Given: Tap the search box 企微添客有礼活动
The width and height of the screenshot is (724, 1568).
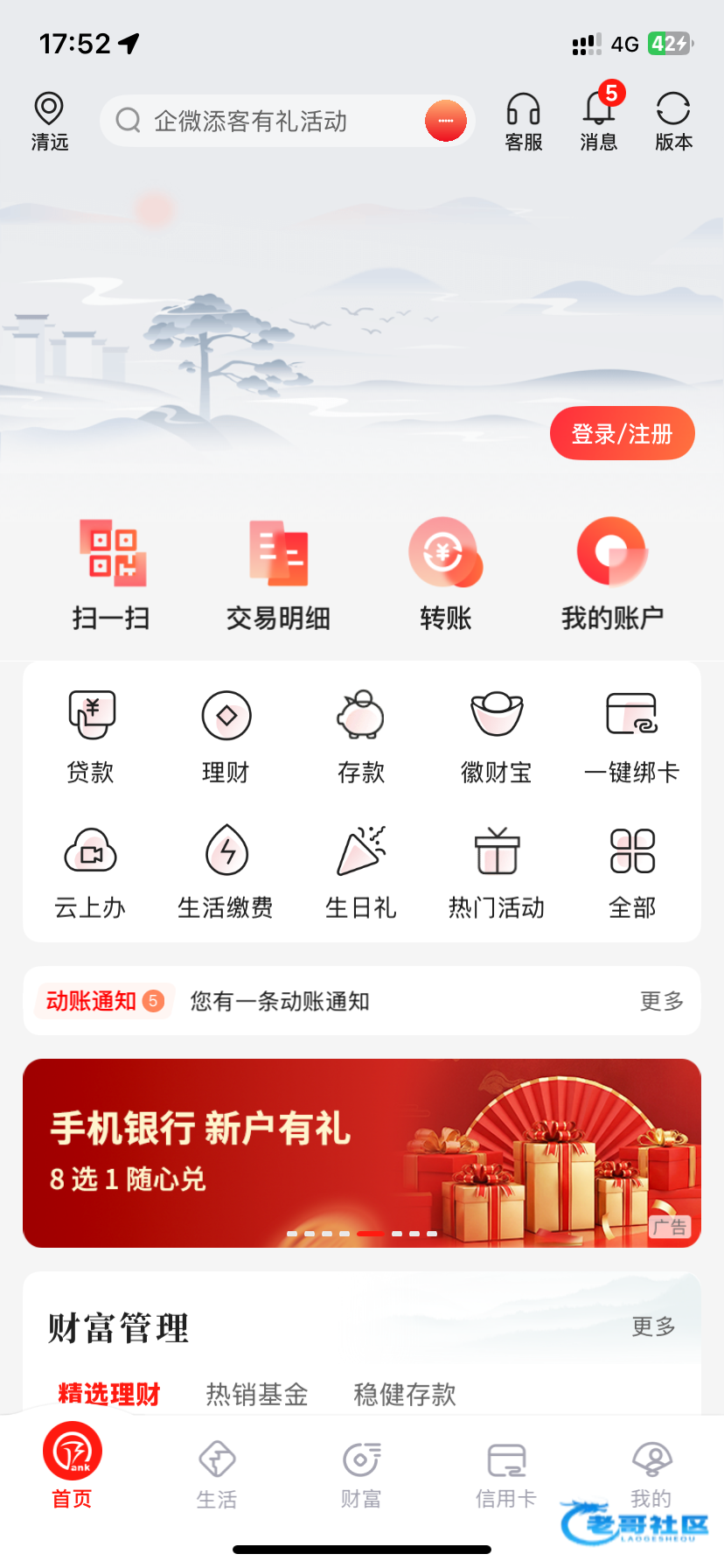Looking at the screenshot, I should click(262, 121).
